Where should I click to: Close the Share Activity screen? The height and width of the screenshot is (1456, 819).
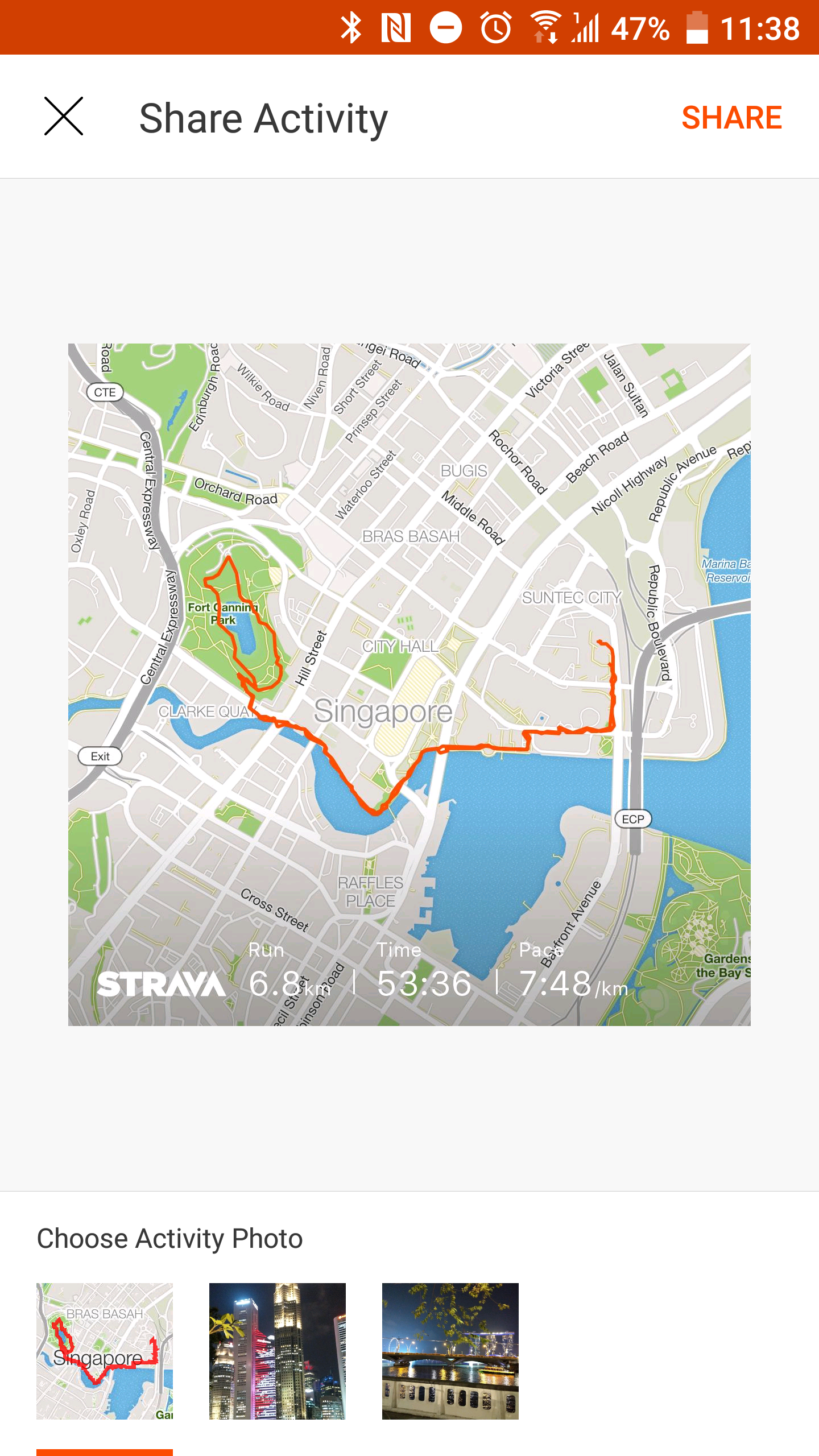pos(64,117)
